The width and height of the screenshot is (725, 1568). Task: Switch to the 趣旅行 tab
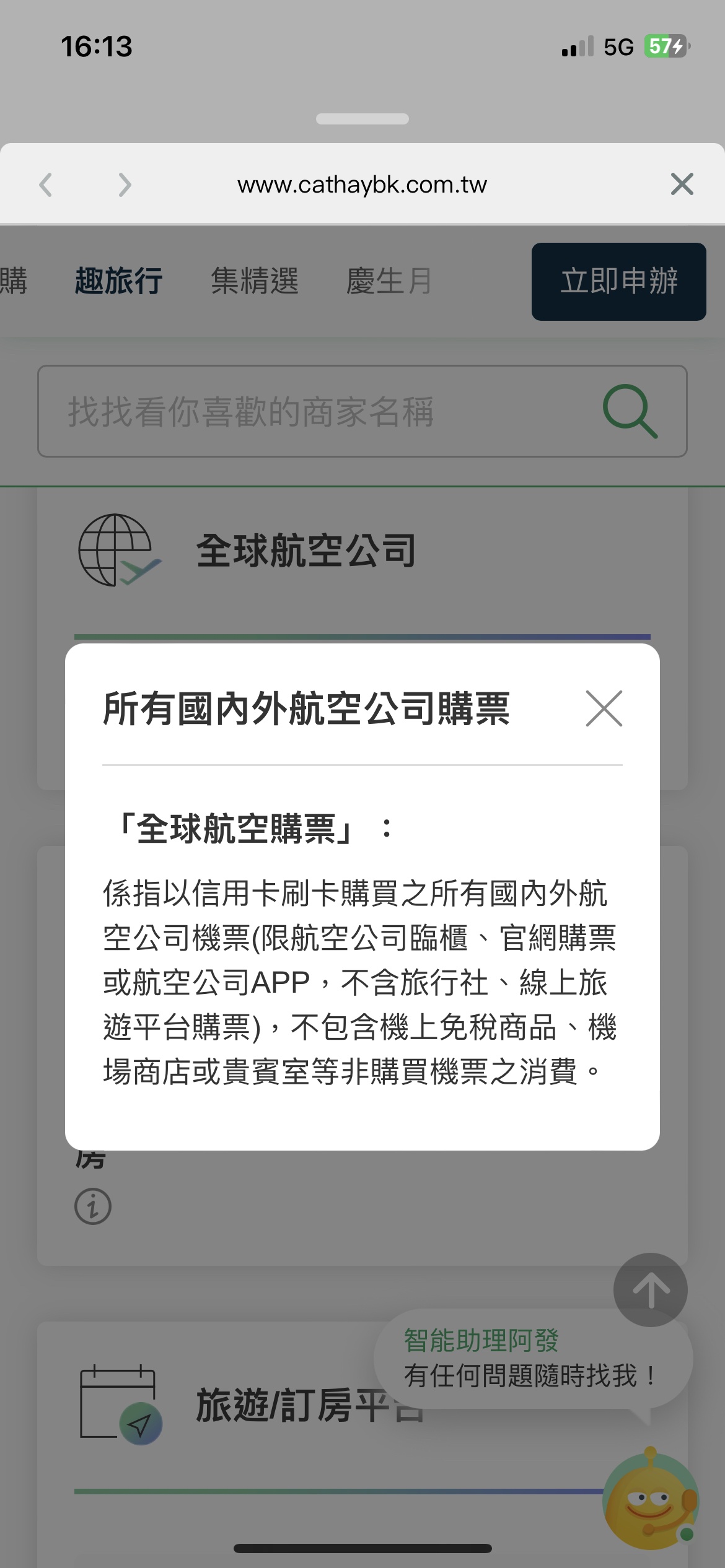(x=118, y=282)
